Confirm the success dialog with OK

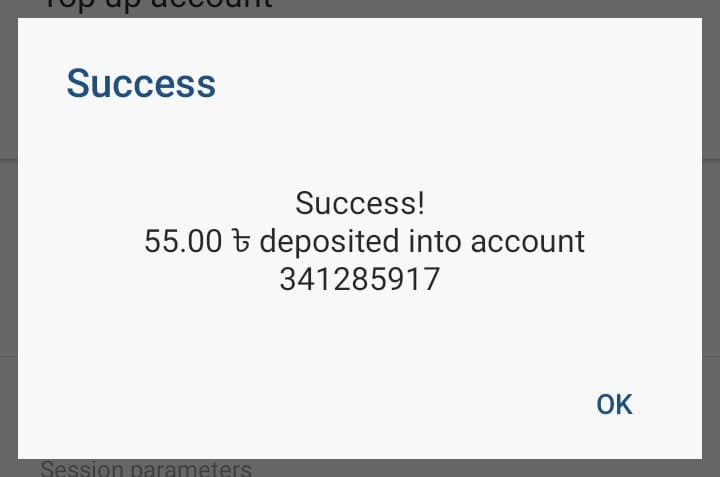(x=614, y=404)
